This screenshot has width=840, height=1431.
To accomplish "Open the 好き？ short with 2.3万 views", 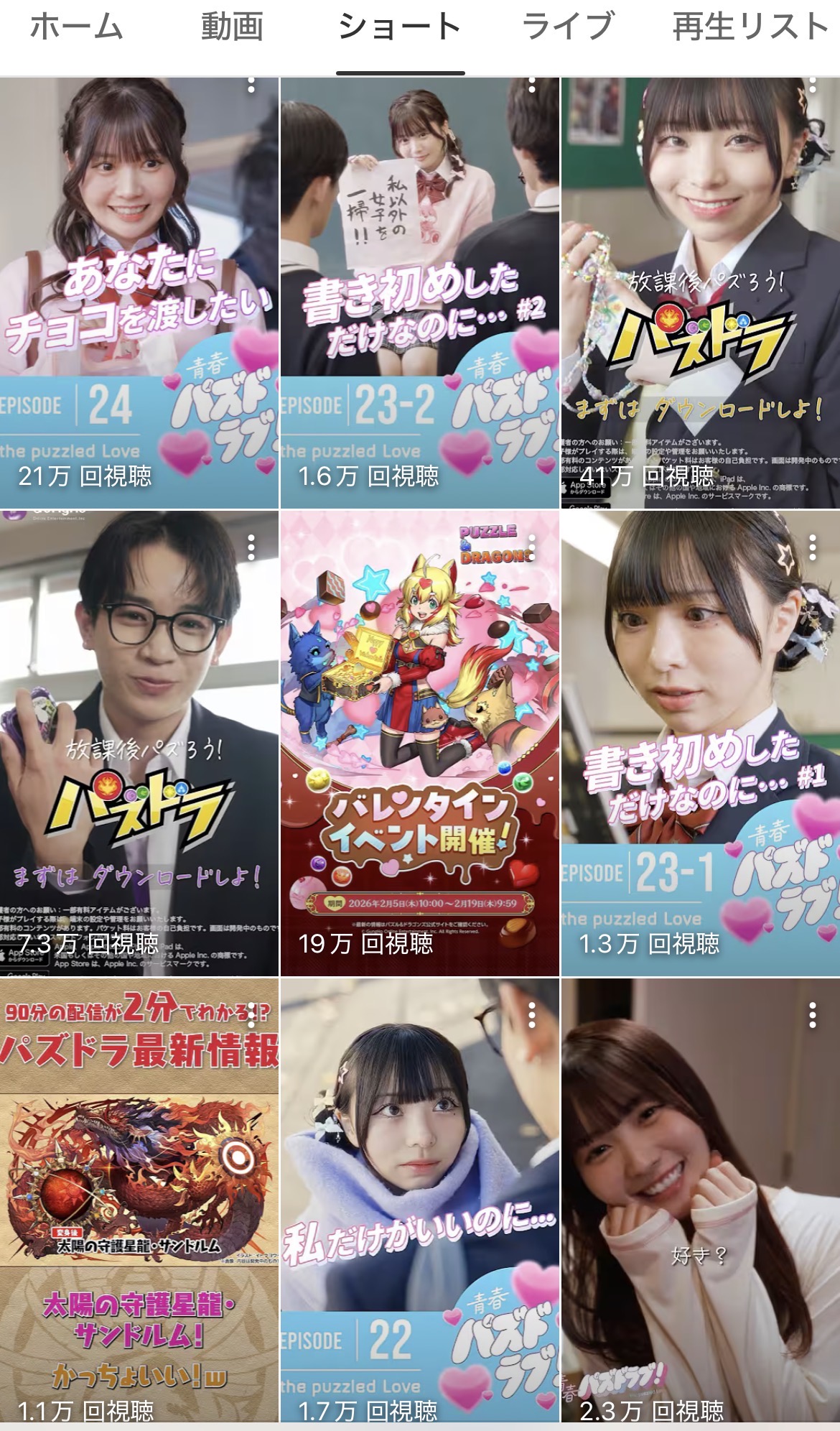I will pos(700,1200).
